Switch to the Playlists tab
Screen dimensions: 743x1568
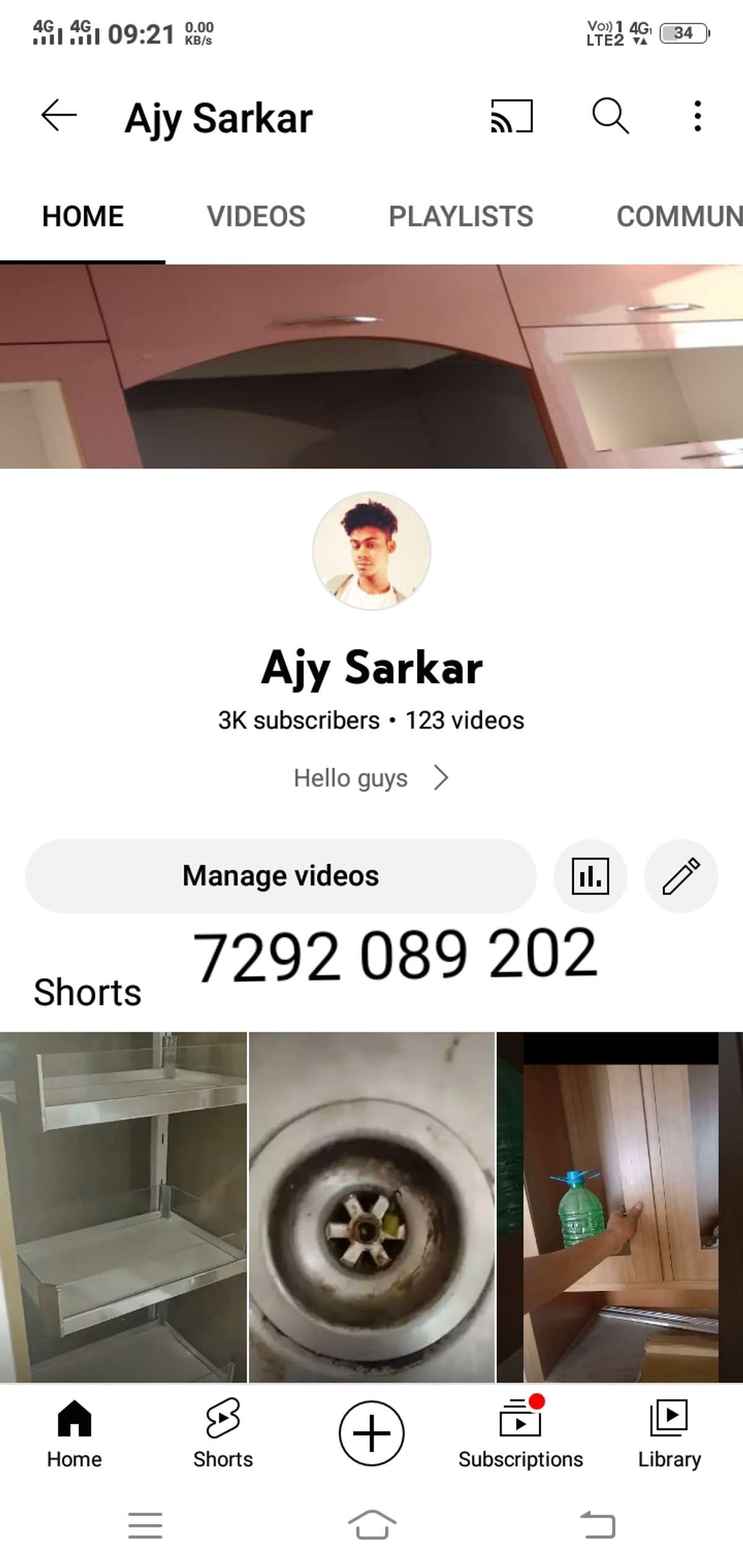point(461,217)
